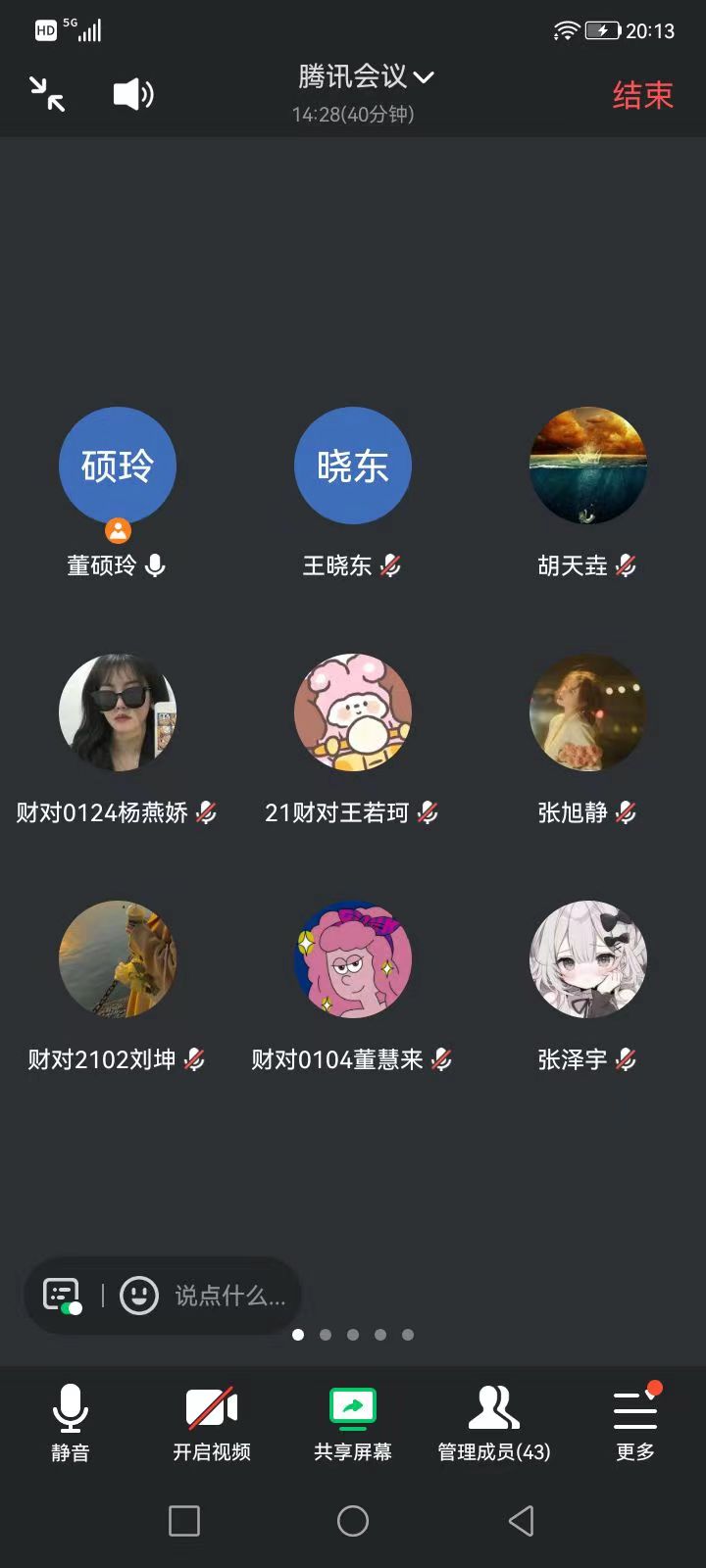
Task: Select participant 张泽宇
Action: click(x=588, y=960)
